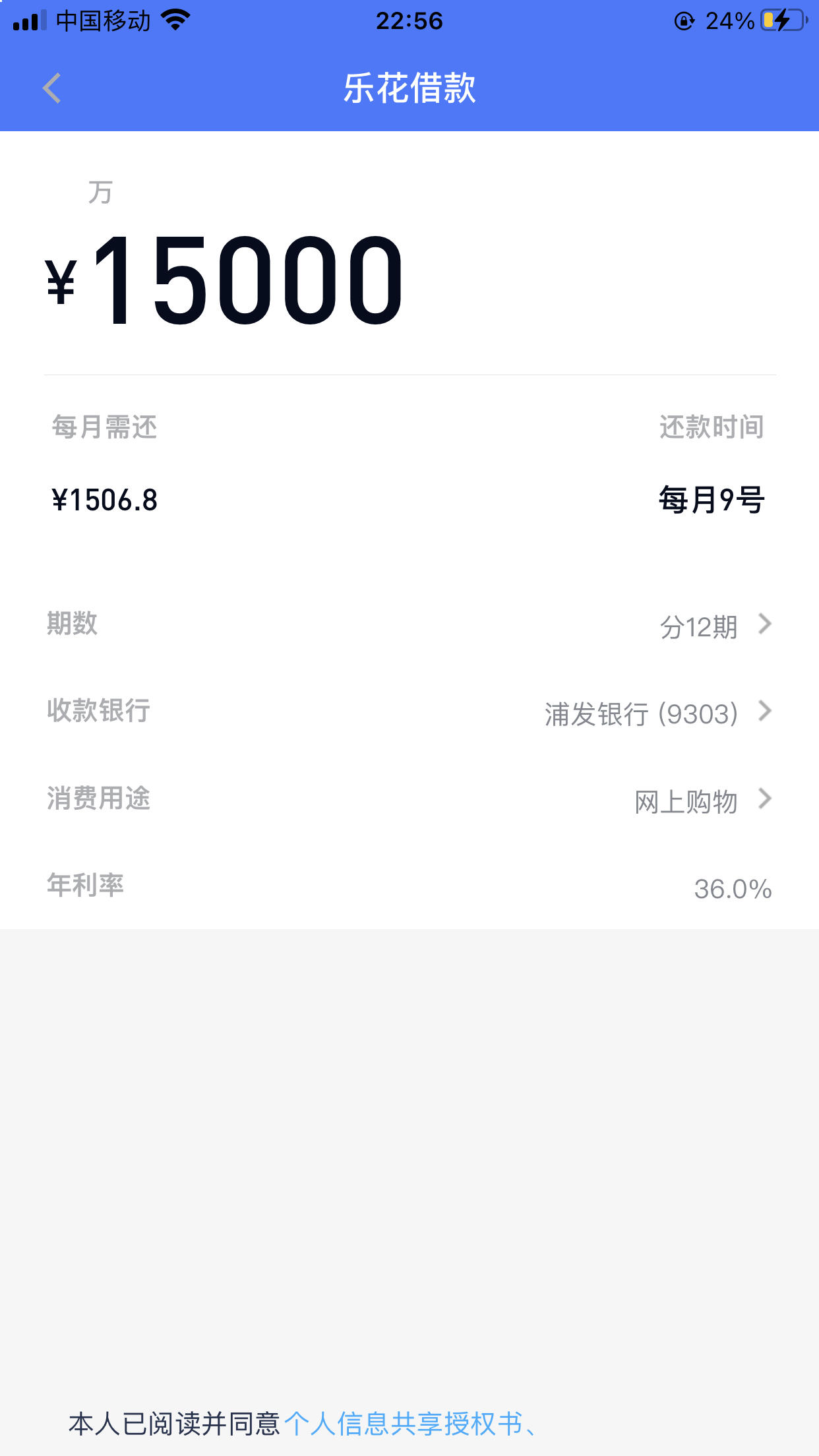Select a different 消费用途 purpose
819x1456 pixels.
click(409, 799)
